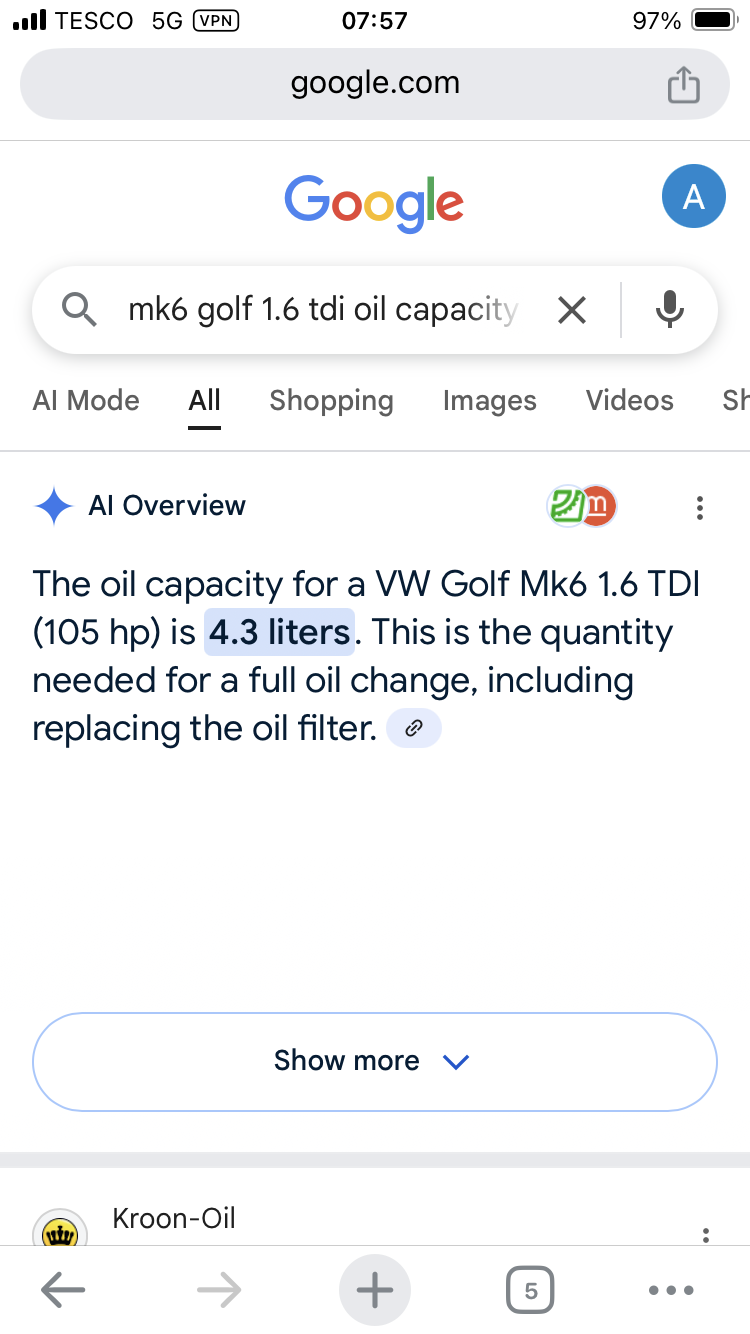The height and width of the screenshot is (1334, 750).
Task: Share this page from the address bar
Action: coord(683,84)
